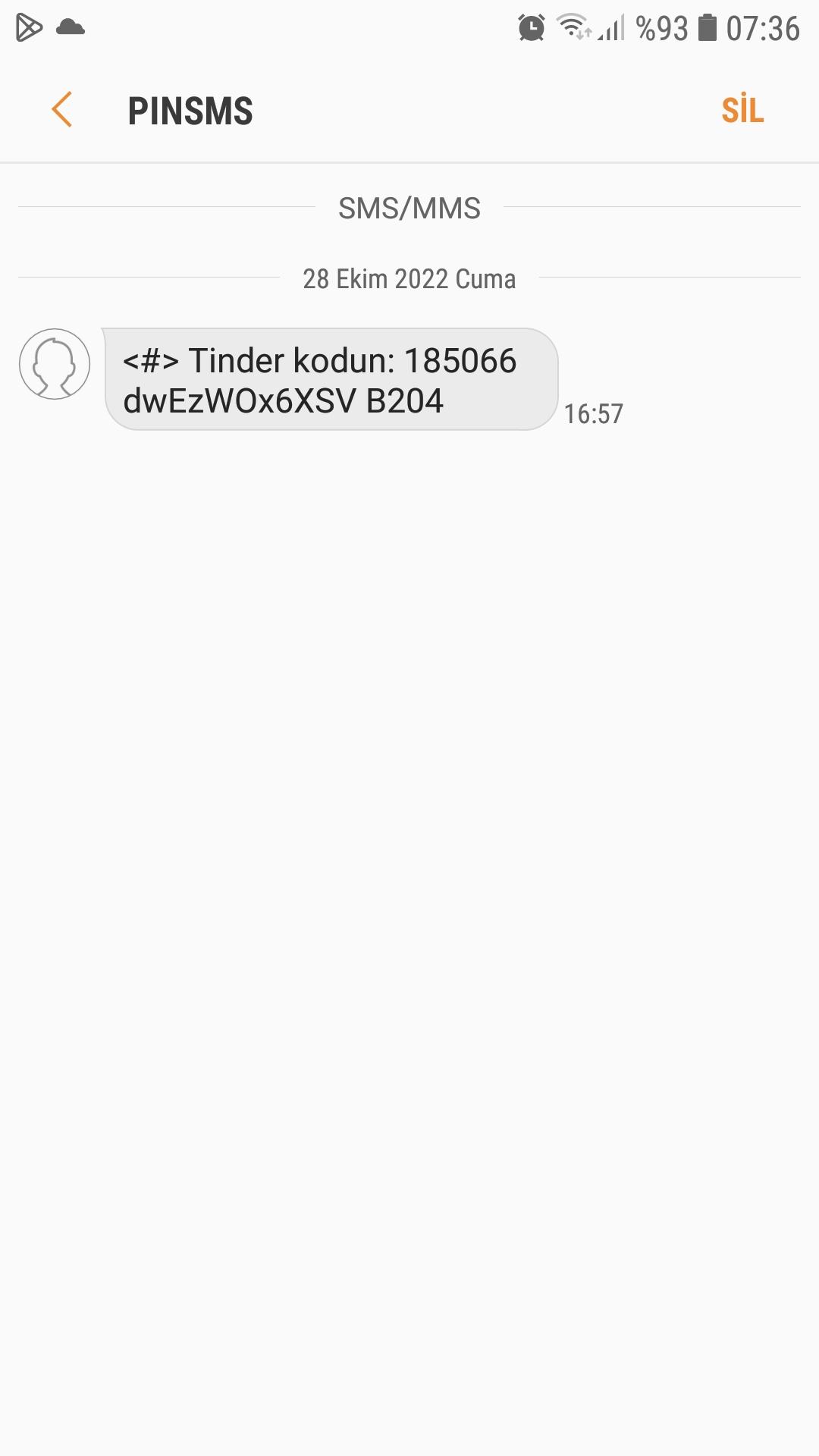Viewport: 819px width, 1456px height.
Task: Open the PINSMS sender contact avatar
Action: click(55, 364)
